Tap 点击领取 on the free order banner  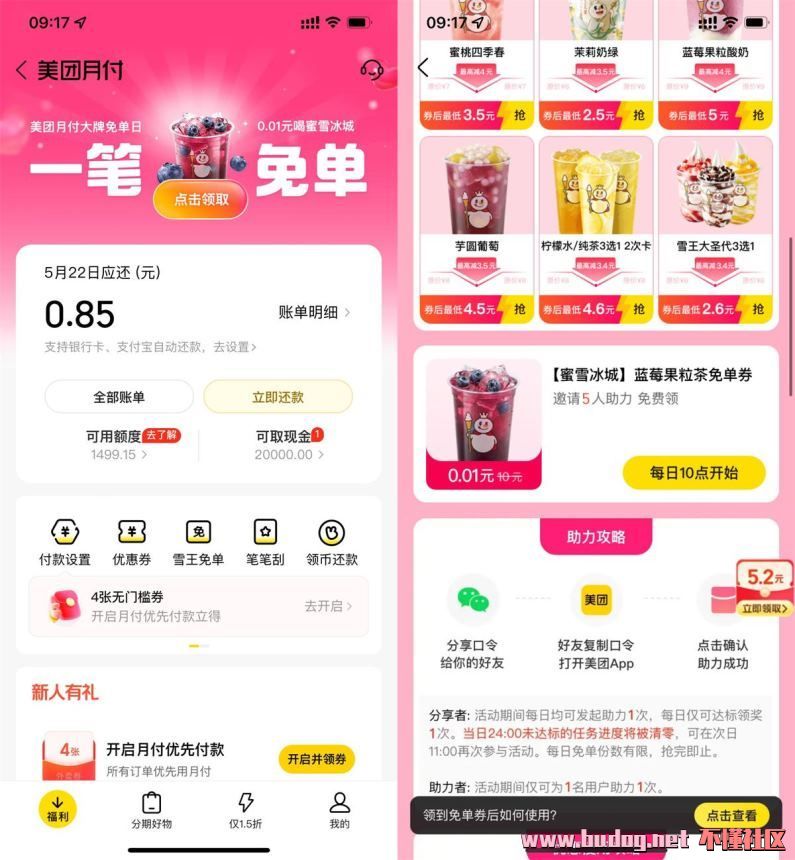click(200, 199)
